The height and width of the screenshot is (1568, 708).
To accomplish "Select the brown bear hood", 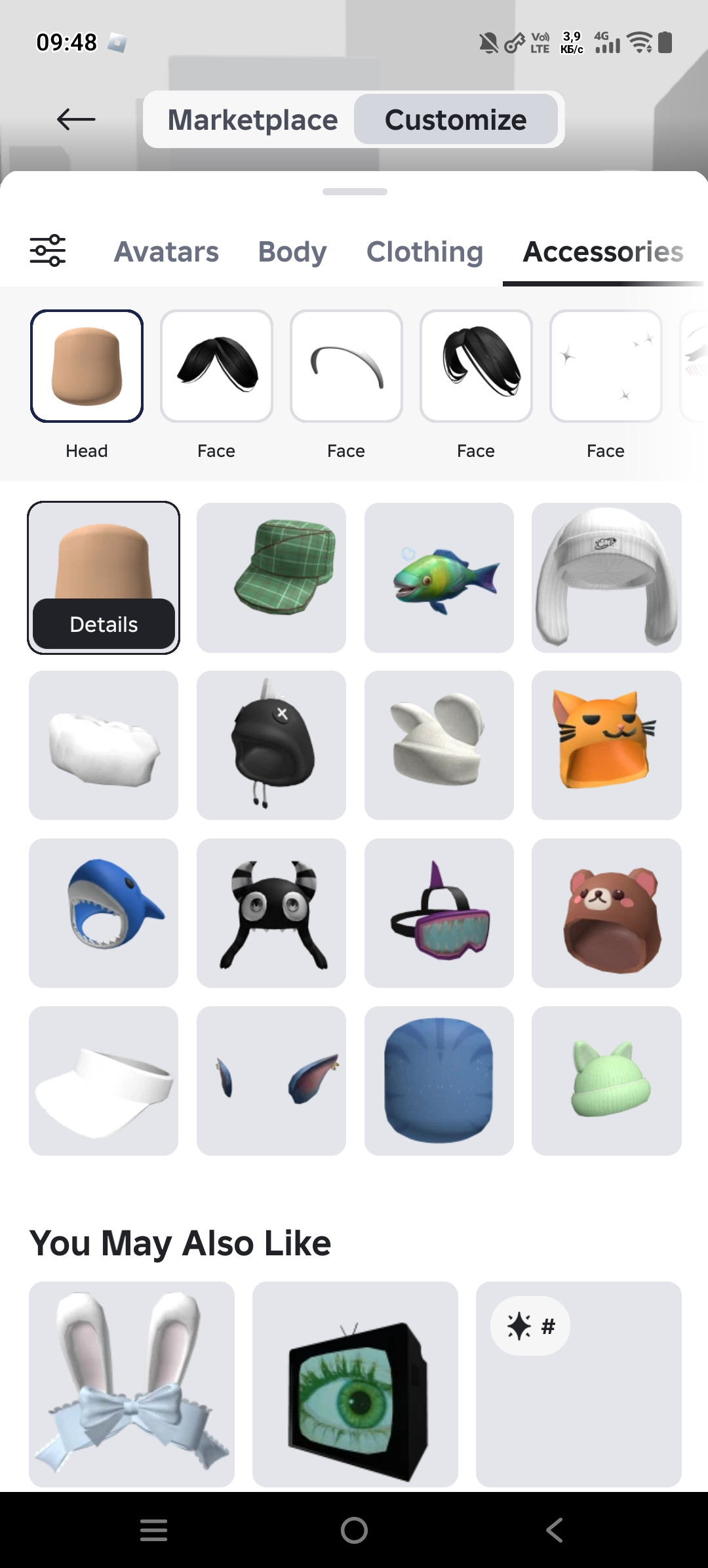I will pyautogui.click(x=606, y=913).
